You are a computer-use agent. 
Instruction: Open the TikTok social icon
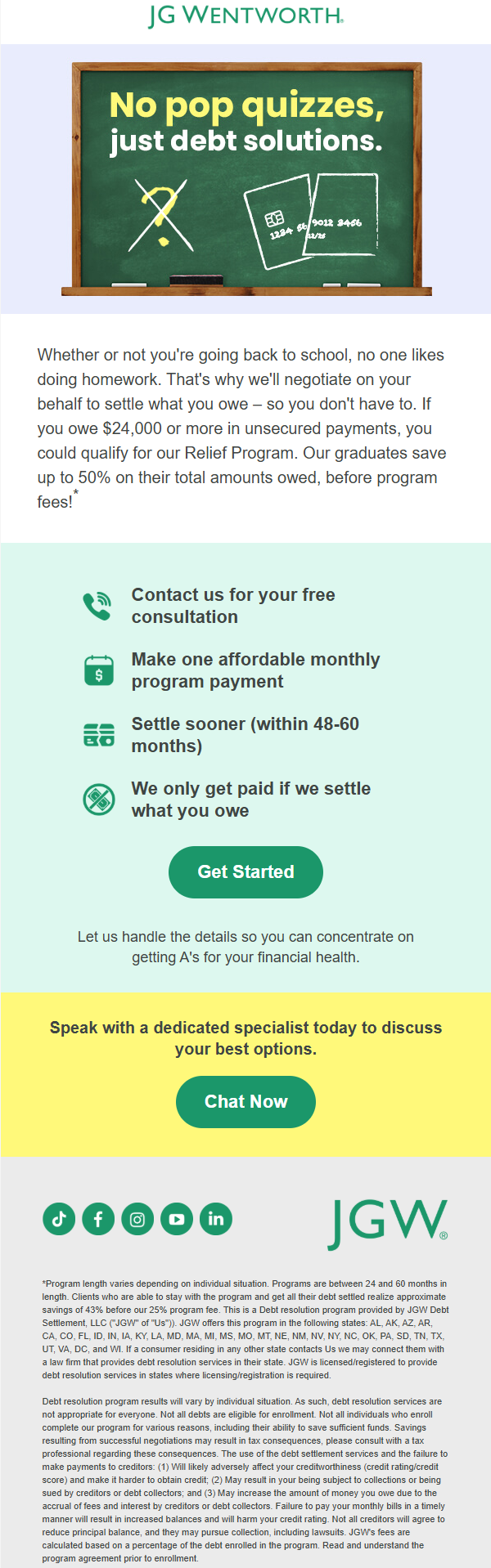click(59, 1219)
